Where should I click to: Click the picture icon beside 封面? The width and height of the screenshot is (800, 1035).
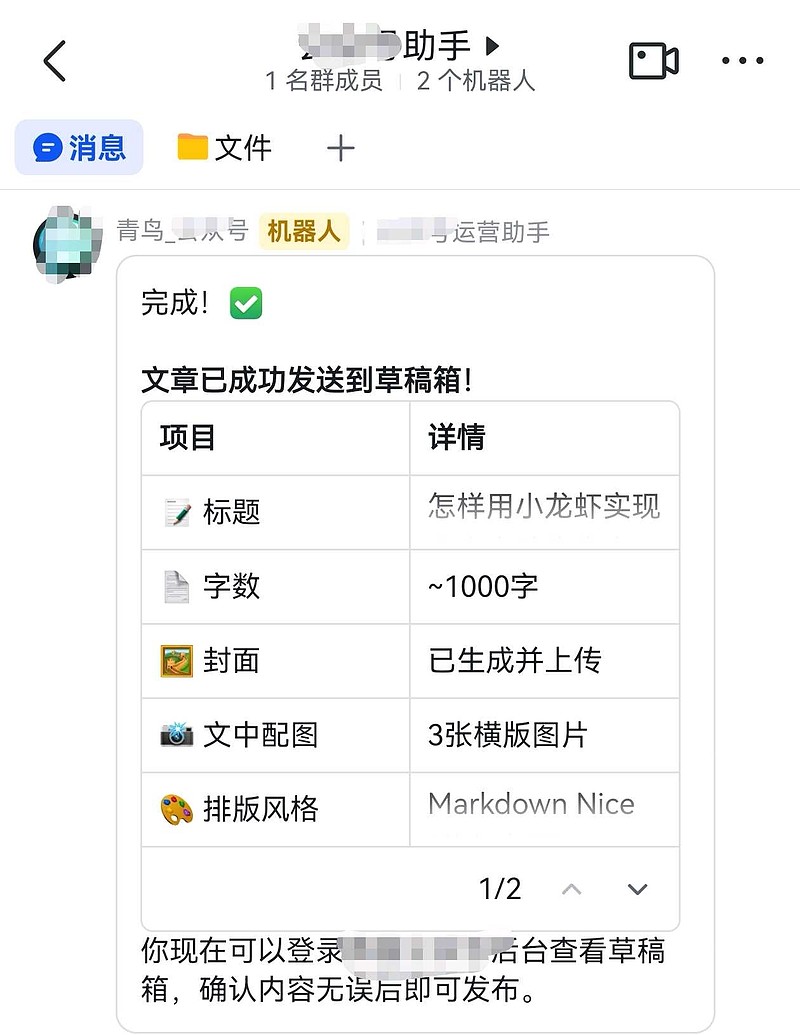click(176, 661)
